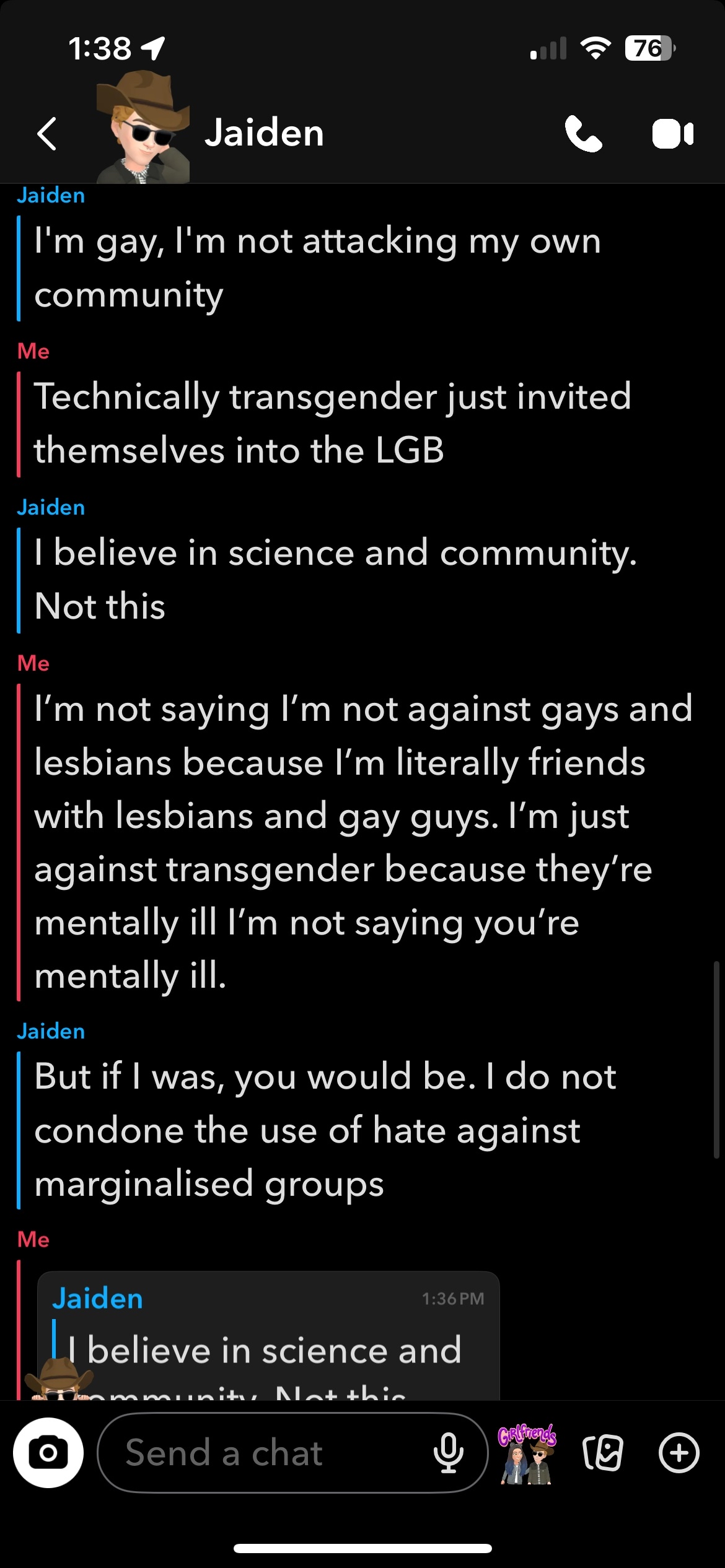Screen dimensions: 725x1568
Task: Start a voice call with Jaiden
Action: pos(582,134)
